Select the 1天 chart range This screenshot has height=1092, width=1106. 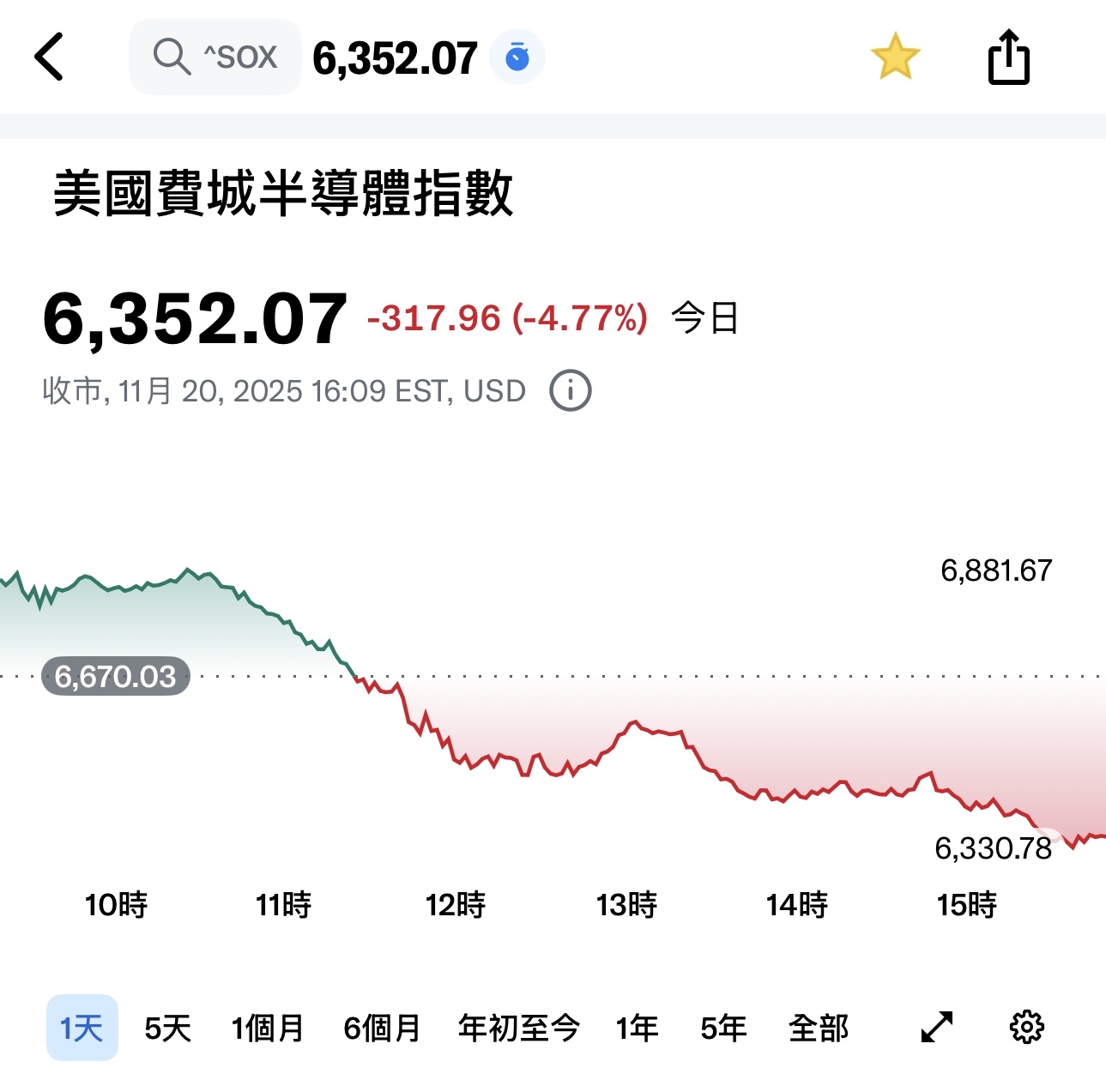pyautogui.click(x=82, y=1027)
